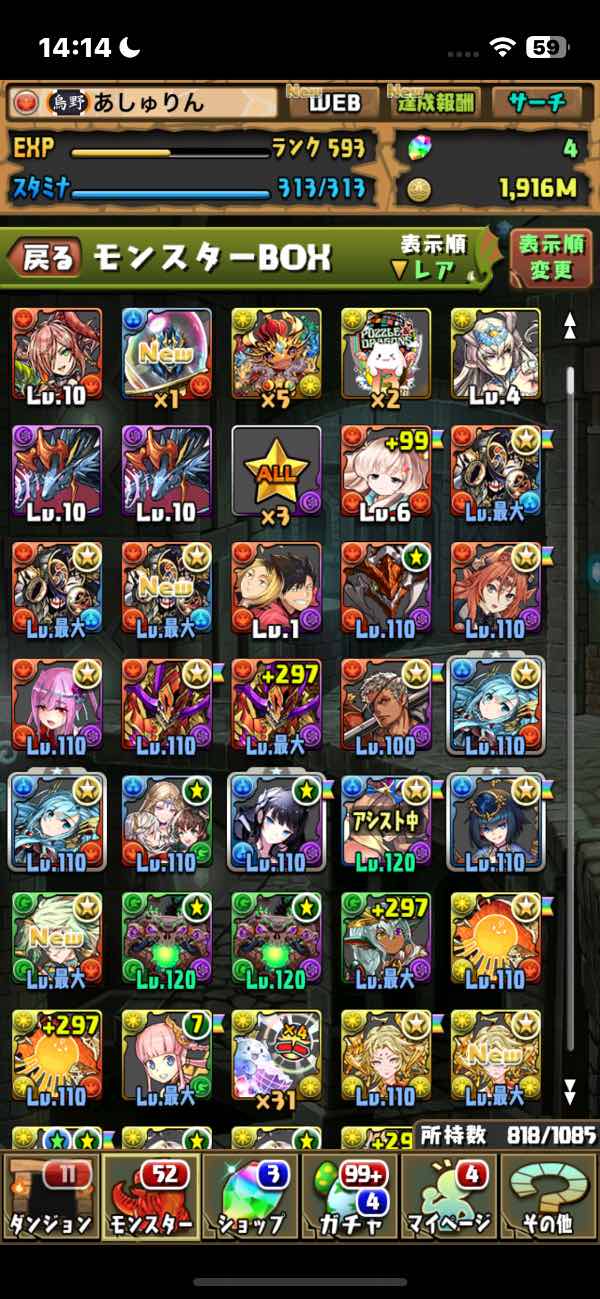This screenshot has width=600, height=1299.
Task: Select the Puzzle & Dragons ×2 white mascot
Action: point(386,351)
